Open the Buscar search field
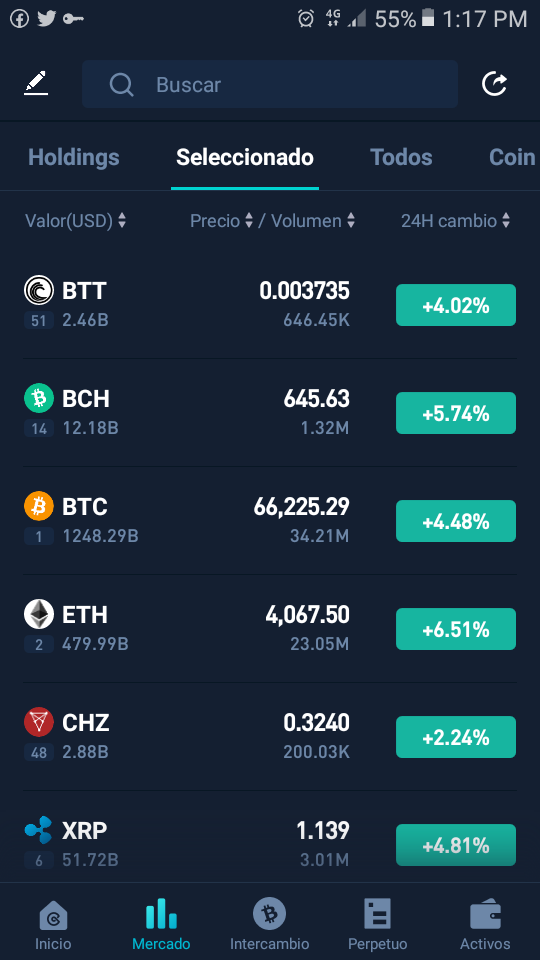Image resolution: width=540 pixels, height=960 pixels. (270, 84)
